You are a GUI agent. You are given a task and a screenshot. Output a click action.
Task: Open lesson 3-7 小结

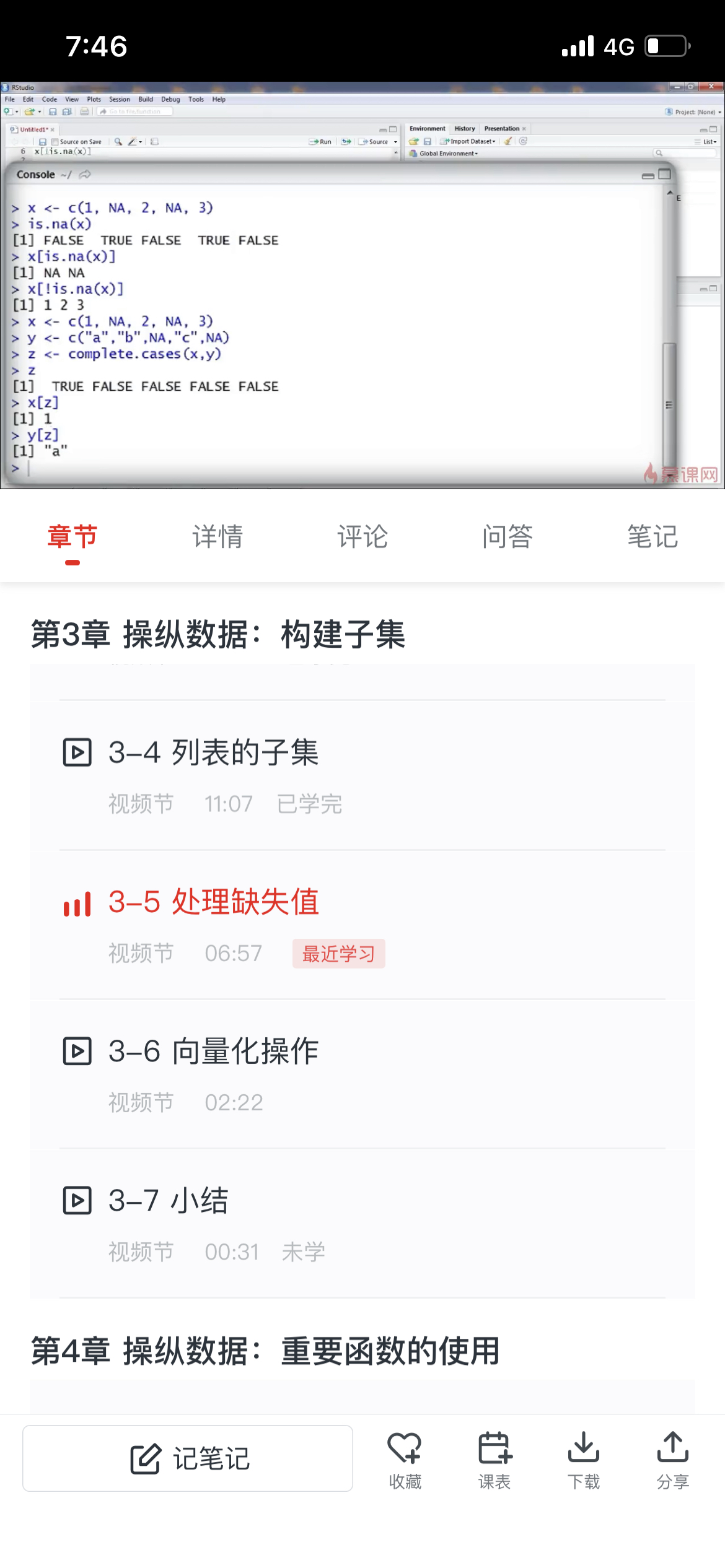169,1201
